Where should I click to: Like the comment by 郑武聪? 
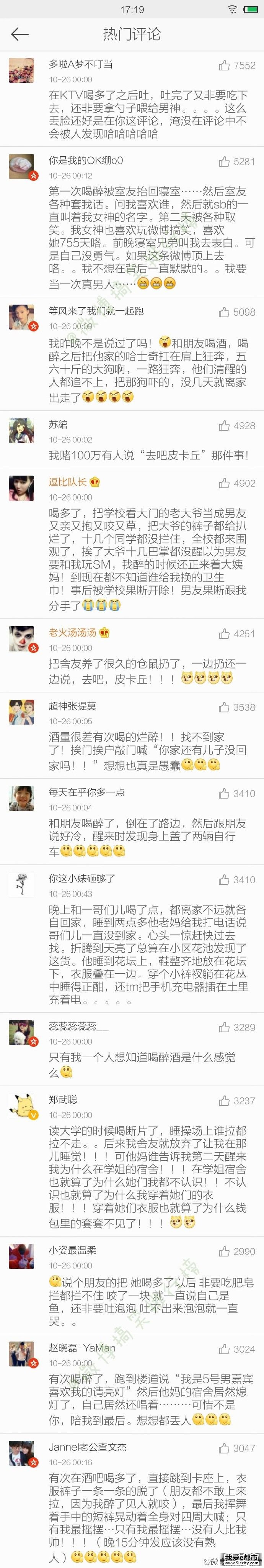click(x=225, y=1101)
